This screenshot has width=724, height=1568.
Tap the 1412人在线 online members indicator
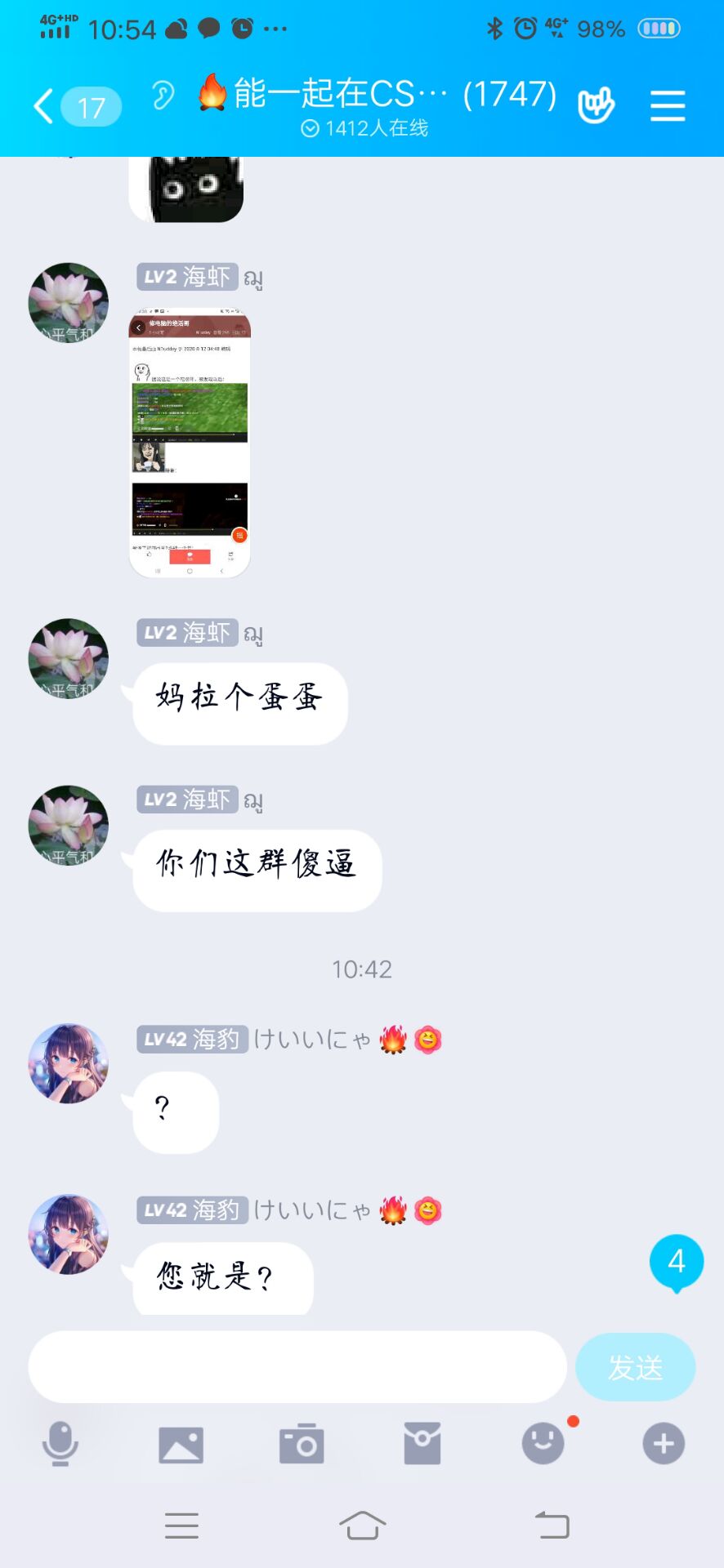362,127
